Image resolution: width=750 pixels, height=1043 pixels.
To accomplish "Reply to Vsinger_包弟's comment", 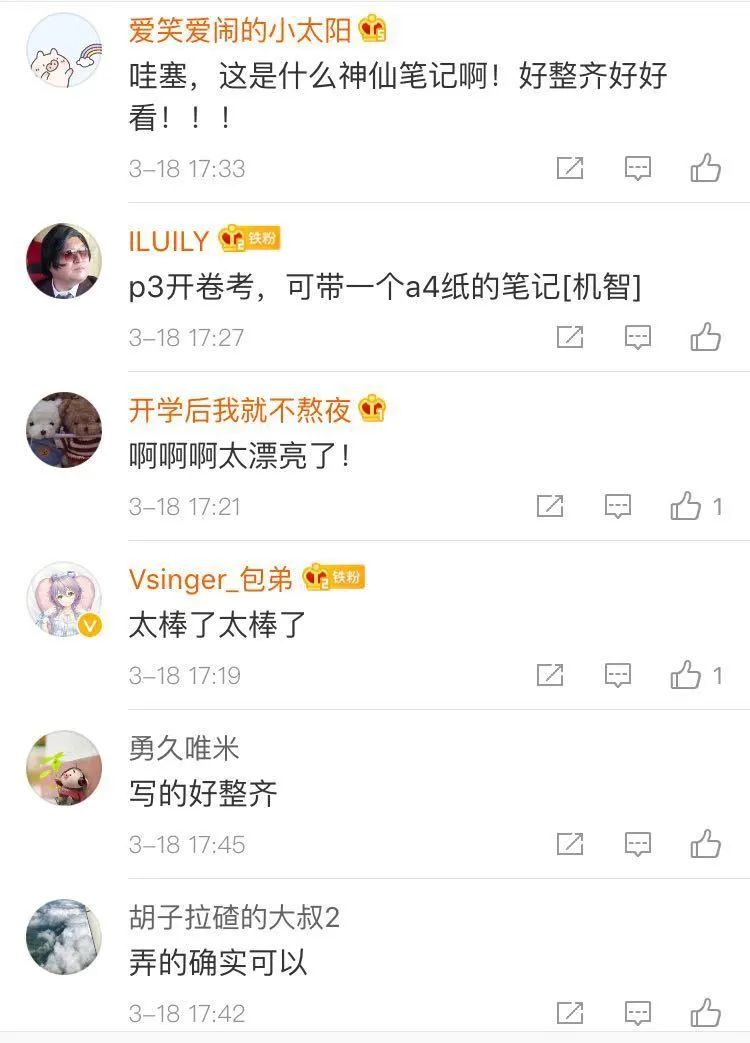I will (x=618, y=675).
